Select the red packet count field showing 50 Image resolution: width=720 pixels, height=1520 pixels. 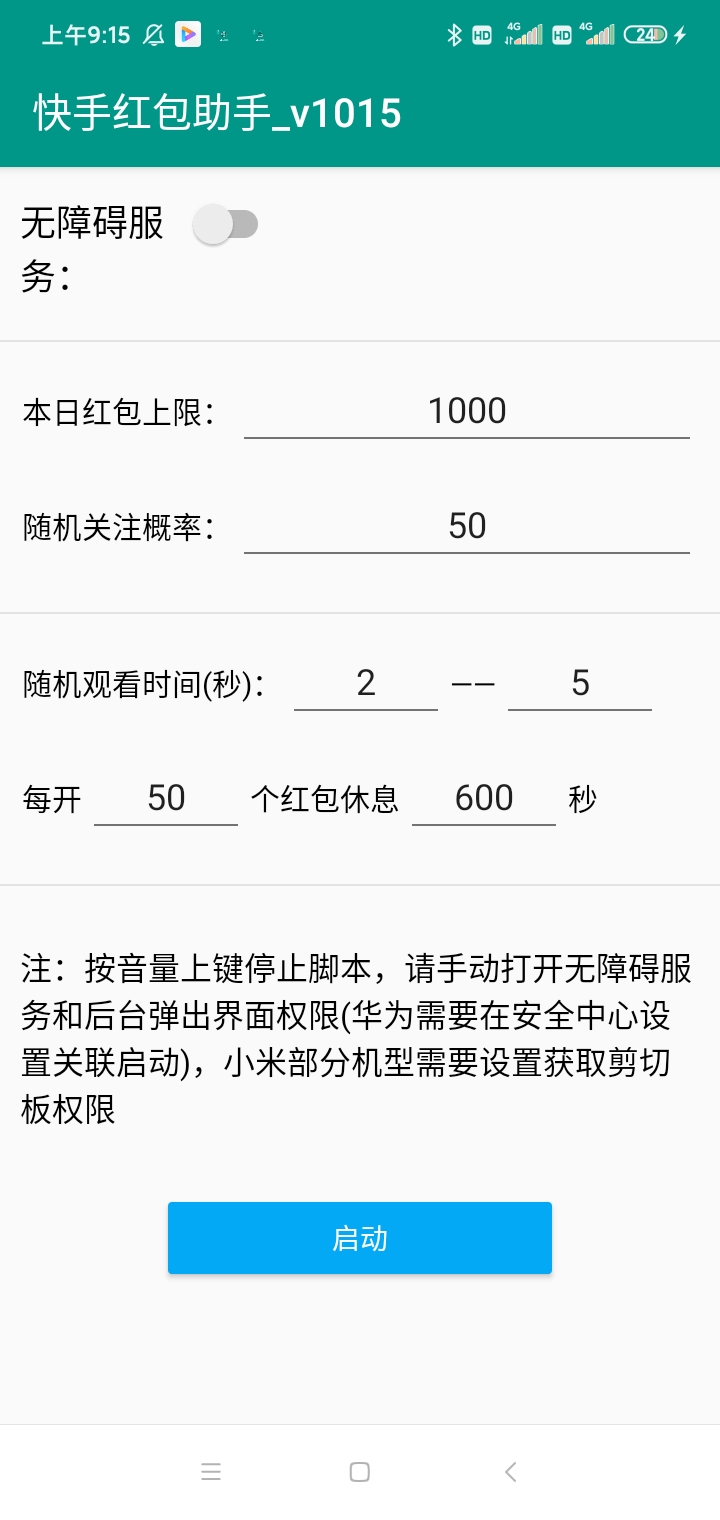tap(165, 797)
